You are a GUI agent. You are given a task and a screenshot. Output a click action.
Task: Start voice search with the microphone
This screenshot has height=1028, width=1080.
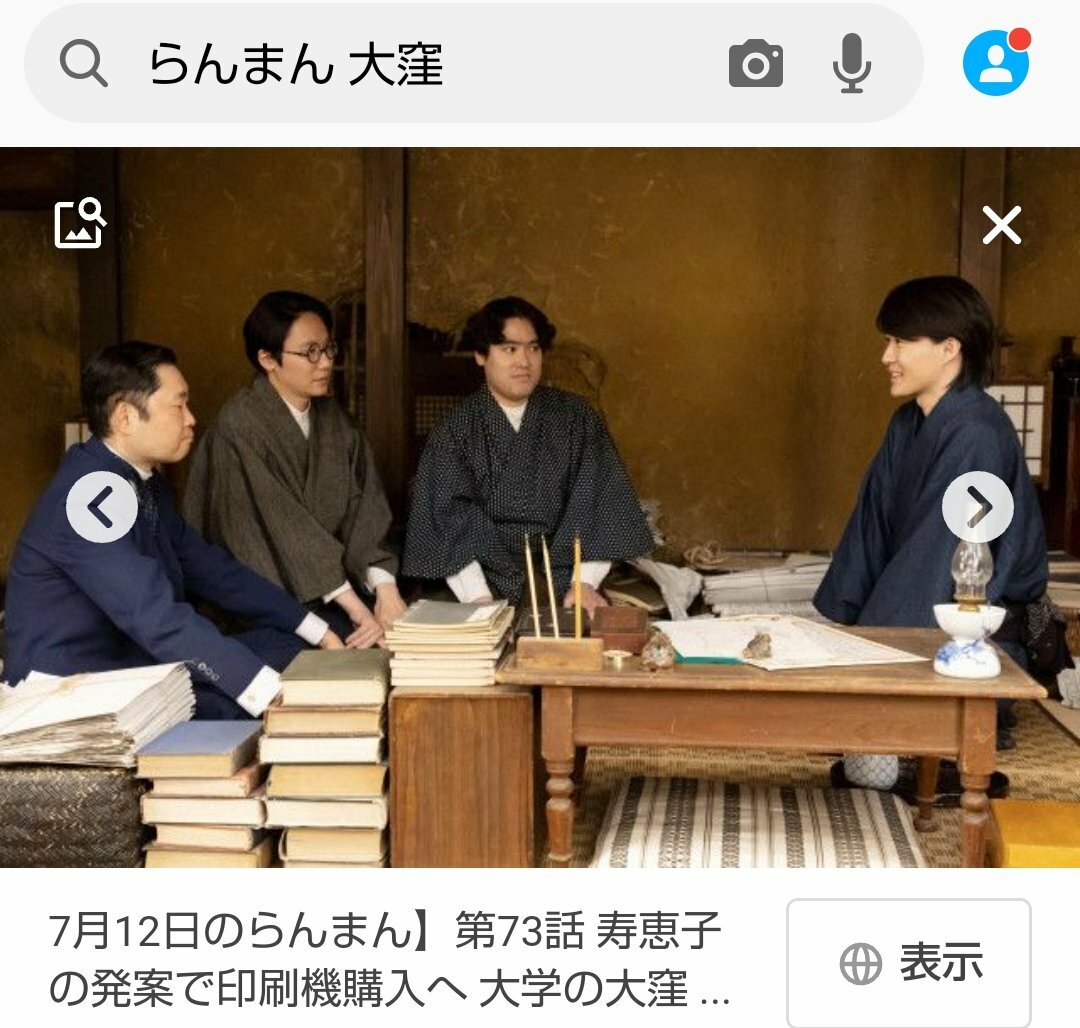point(851,64)
